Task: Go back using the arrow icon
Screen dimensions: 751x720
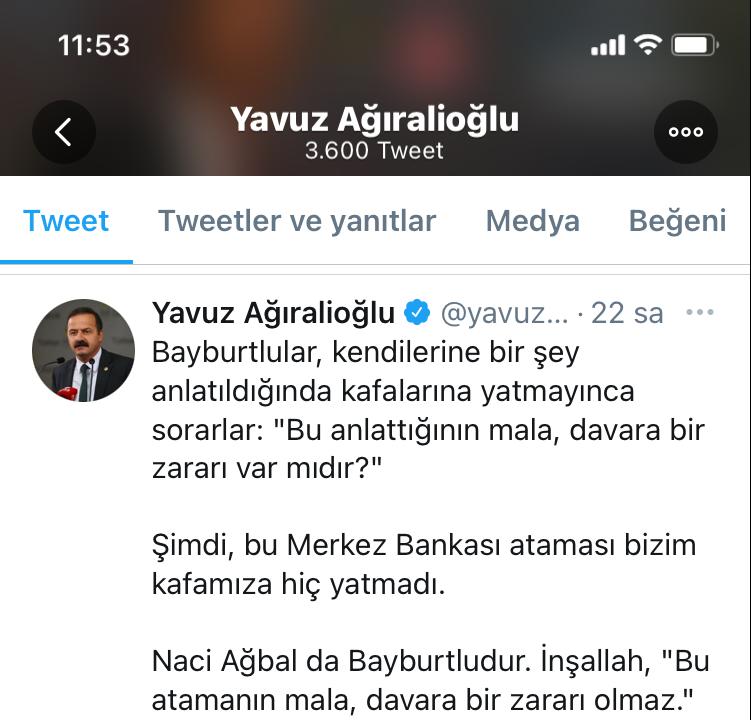Action: pos(64,132)
